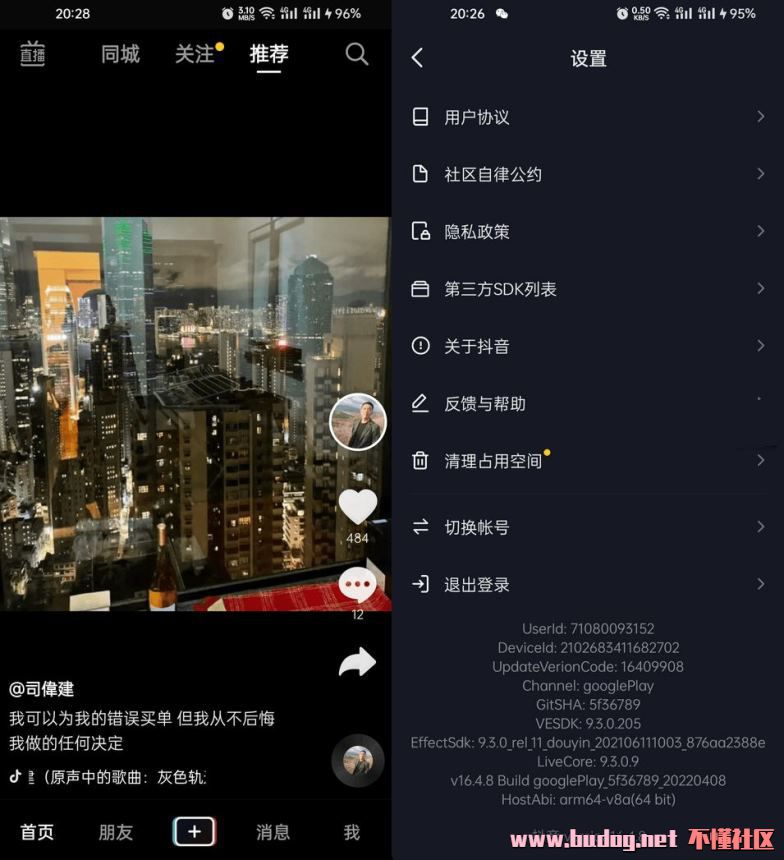The image size is (784, 860).
Task: Switch to the 关注 tab
Action: coord(195,55)
